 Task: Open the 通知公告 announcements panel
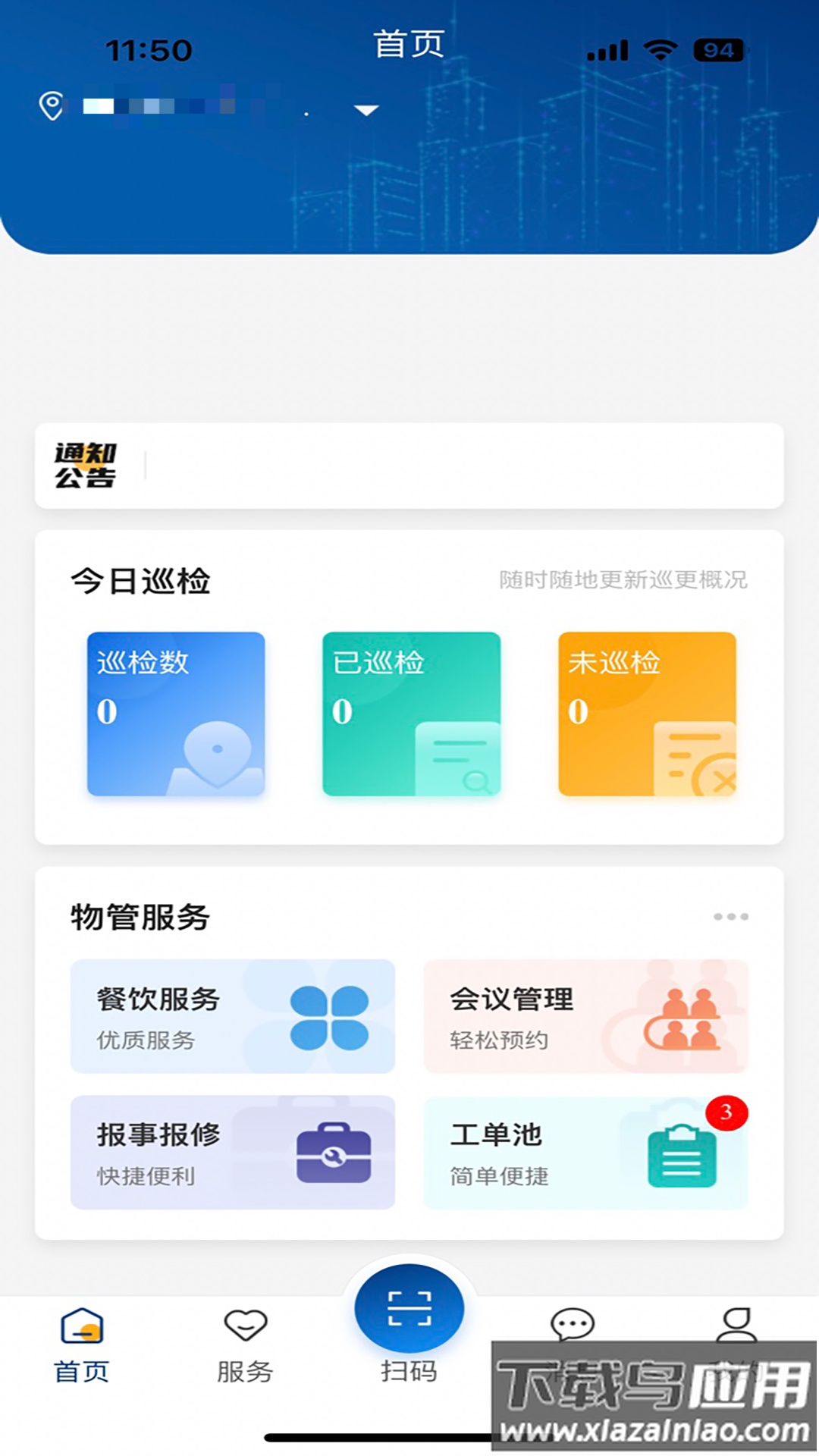tap(409, 465)
